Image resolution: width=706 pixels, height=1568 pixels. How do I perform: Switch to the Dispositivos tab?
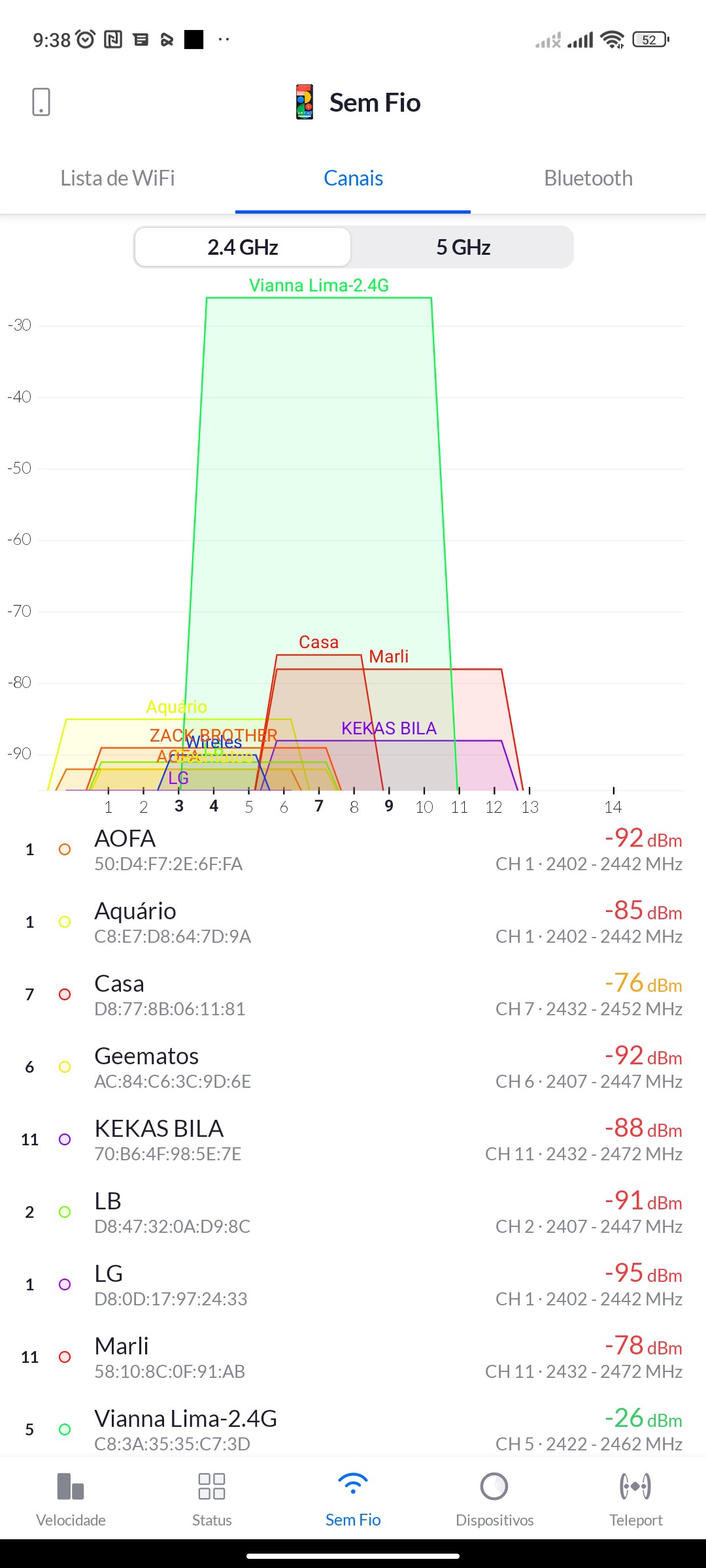494,1500
